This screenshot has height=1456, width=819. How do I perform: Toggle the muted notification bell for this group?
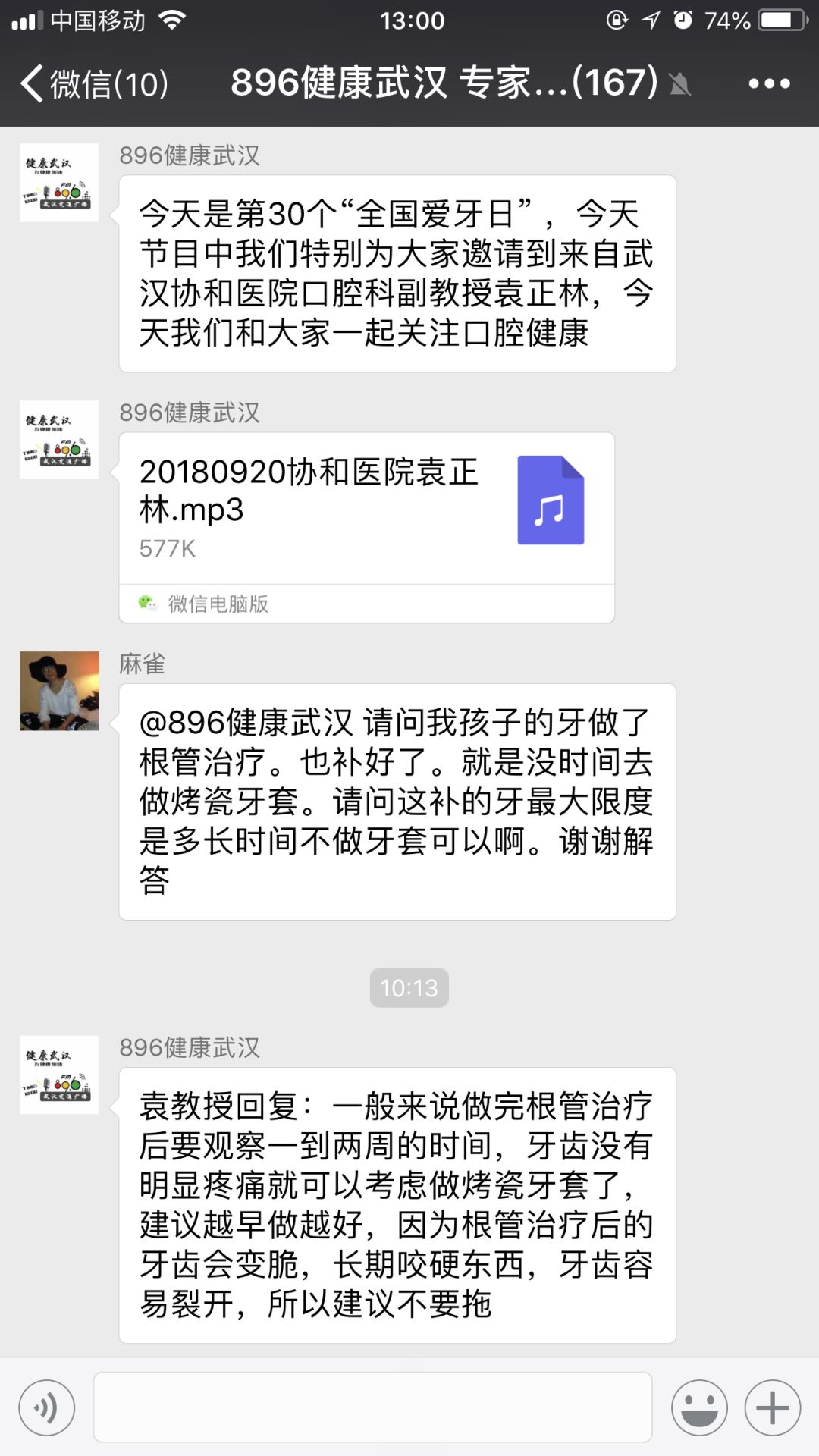(681, 85)
